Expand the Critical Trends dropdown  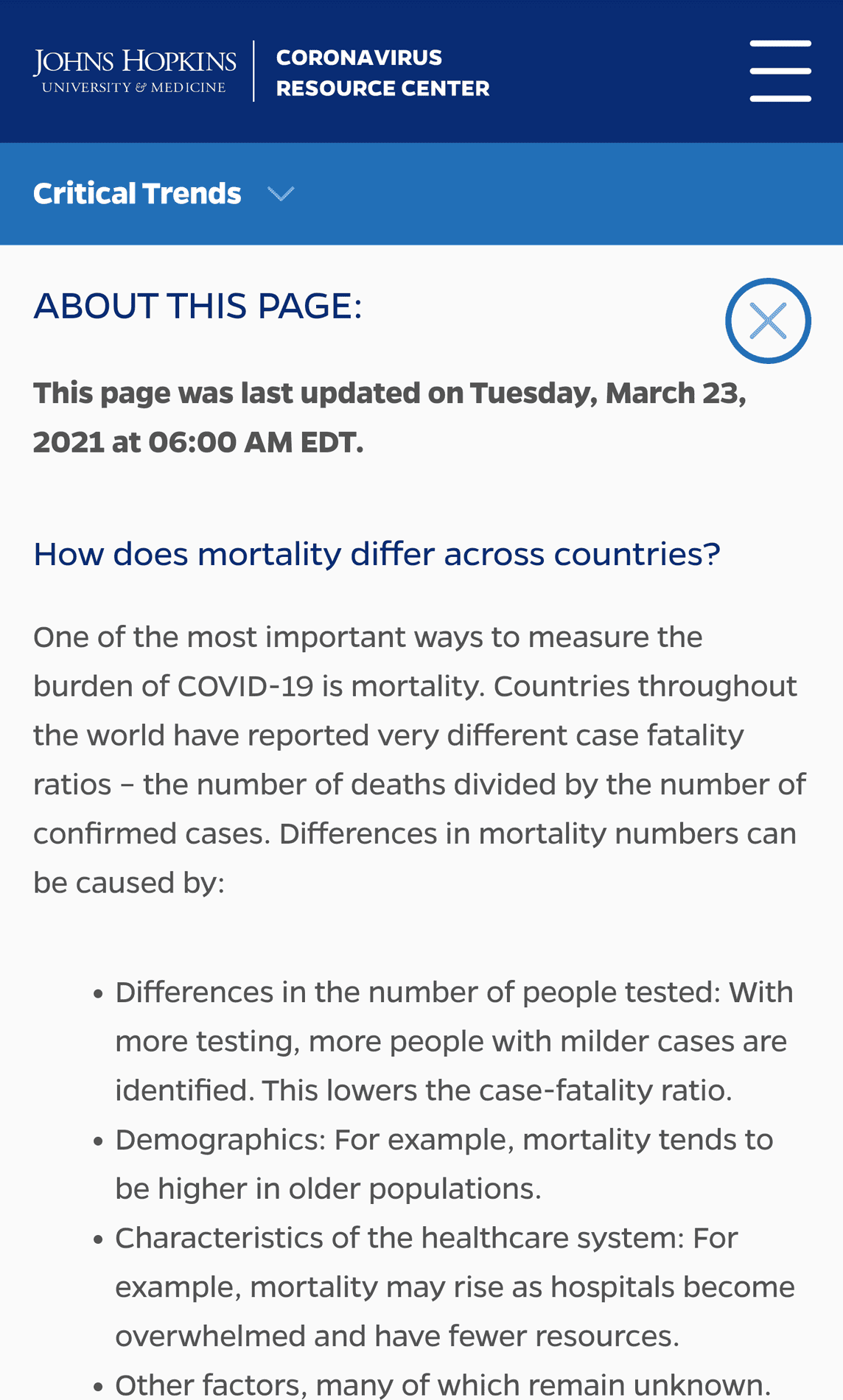164,194
